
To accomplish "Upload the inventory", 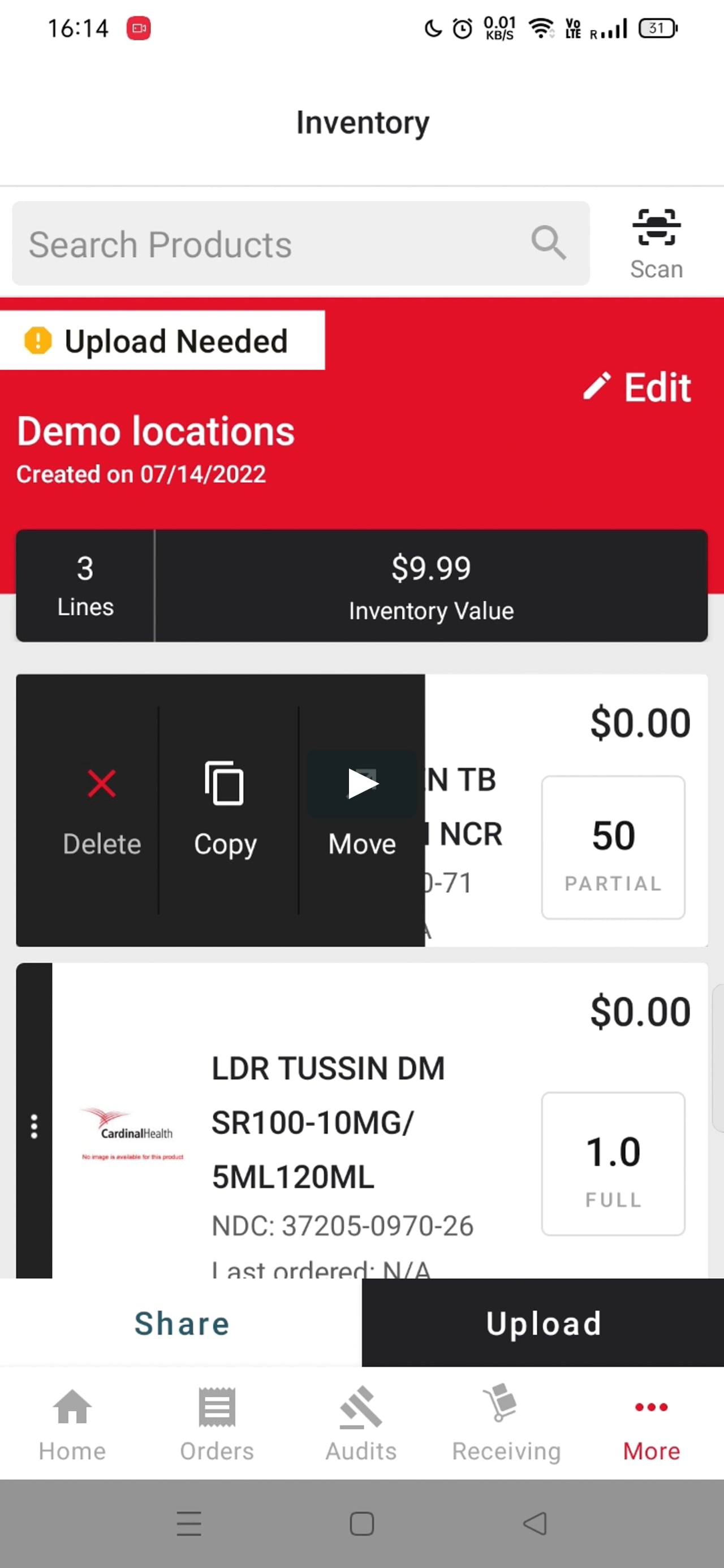I will [x=542, y=1323].
